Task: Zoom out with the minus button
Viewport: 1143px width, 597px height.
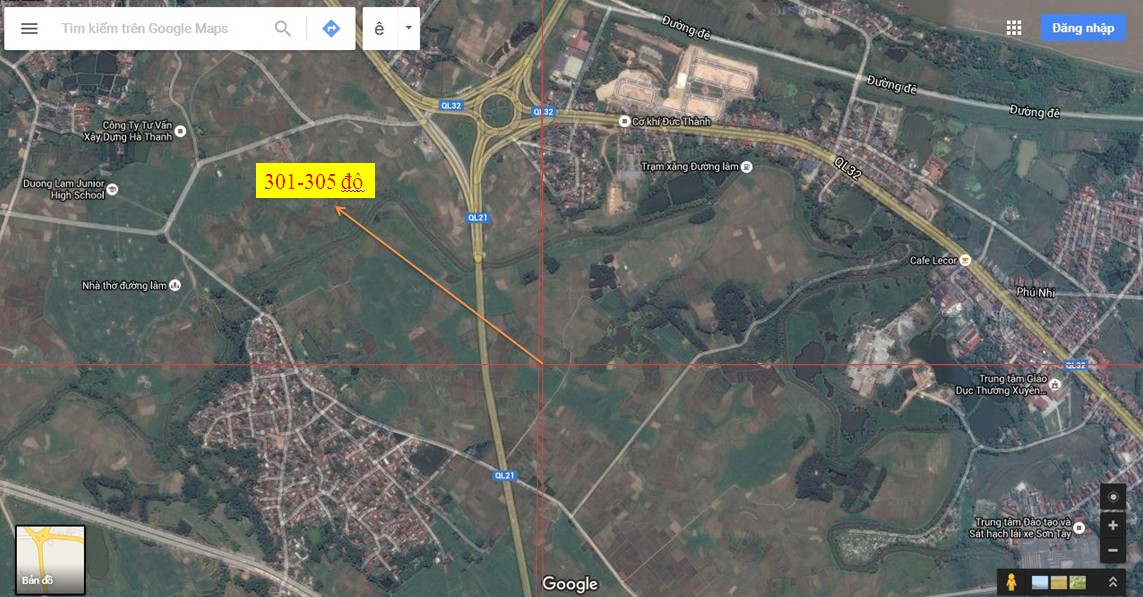Action: pyautogui.click(x=1113, y=550)
